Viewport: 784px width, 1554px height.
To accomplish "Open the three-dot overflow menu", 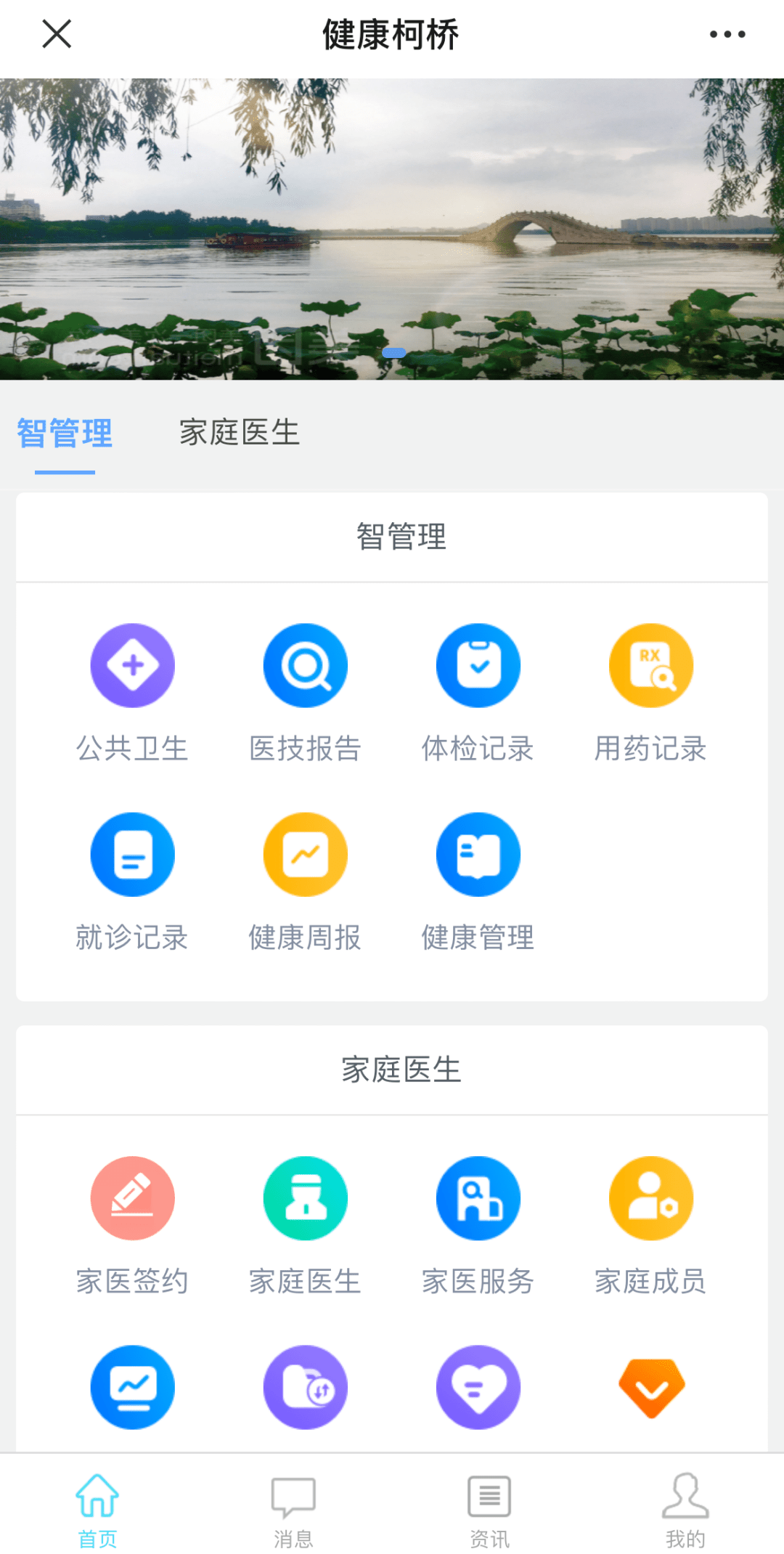I will [727, 34].
